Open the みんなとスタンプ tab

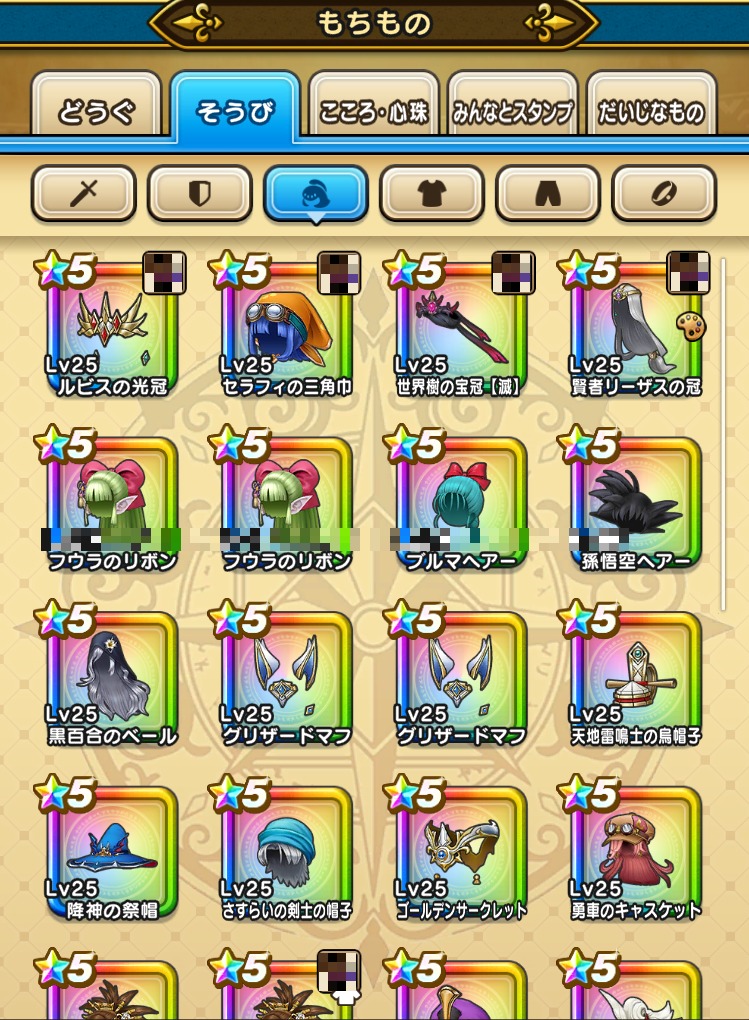point(512,111)
